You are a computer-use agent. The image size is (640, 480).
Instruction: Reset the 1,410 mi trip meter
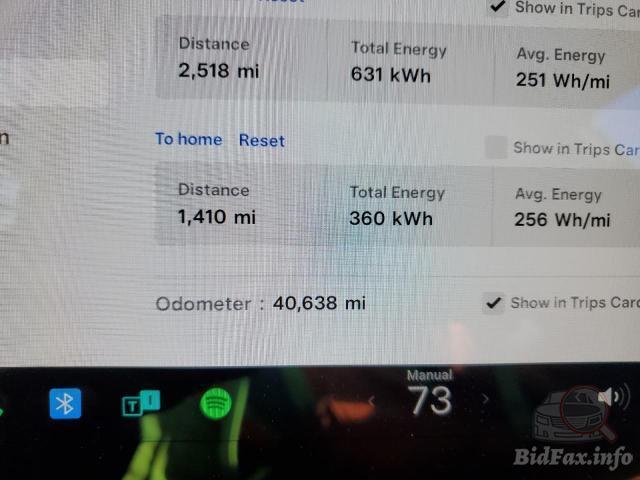coord(261,141)
